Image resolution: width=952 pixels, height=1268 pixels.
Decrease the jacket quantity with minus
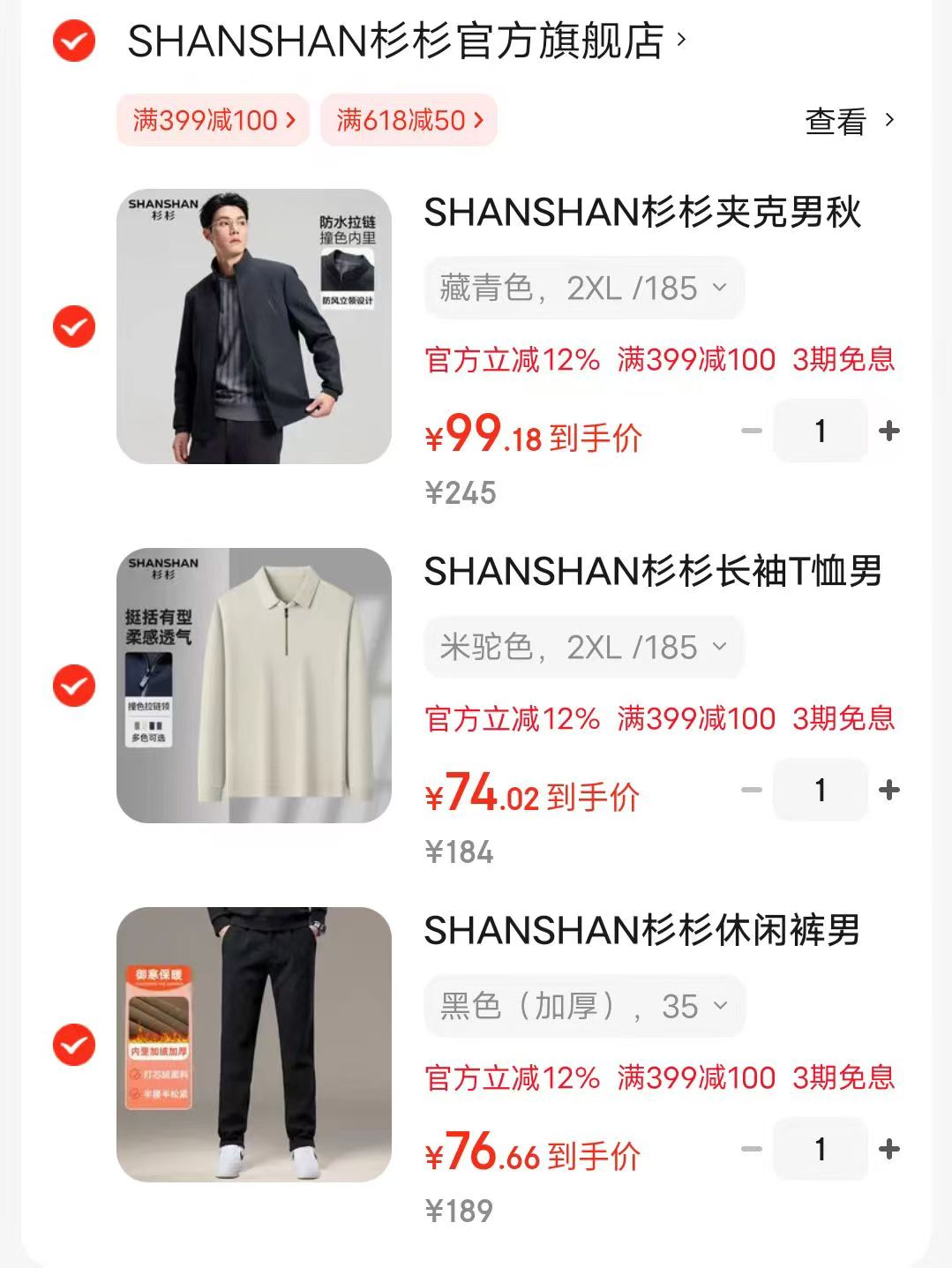[752, 431]
